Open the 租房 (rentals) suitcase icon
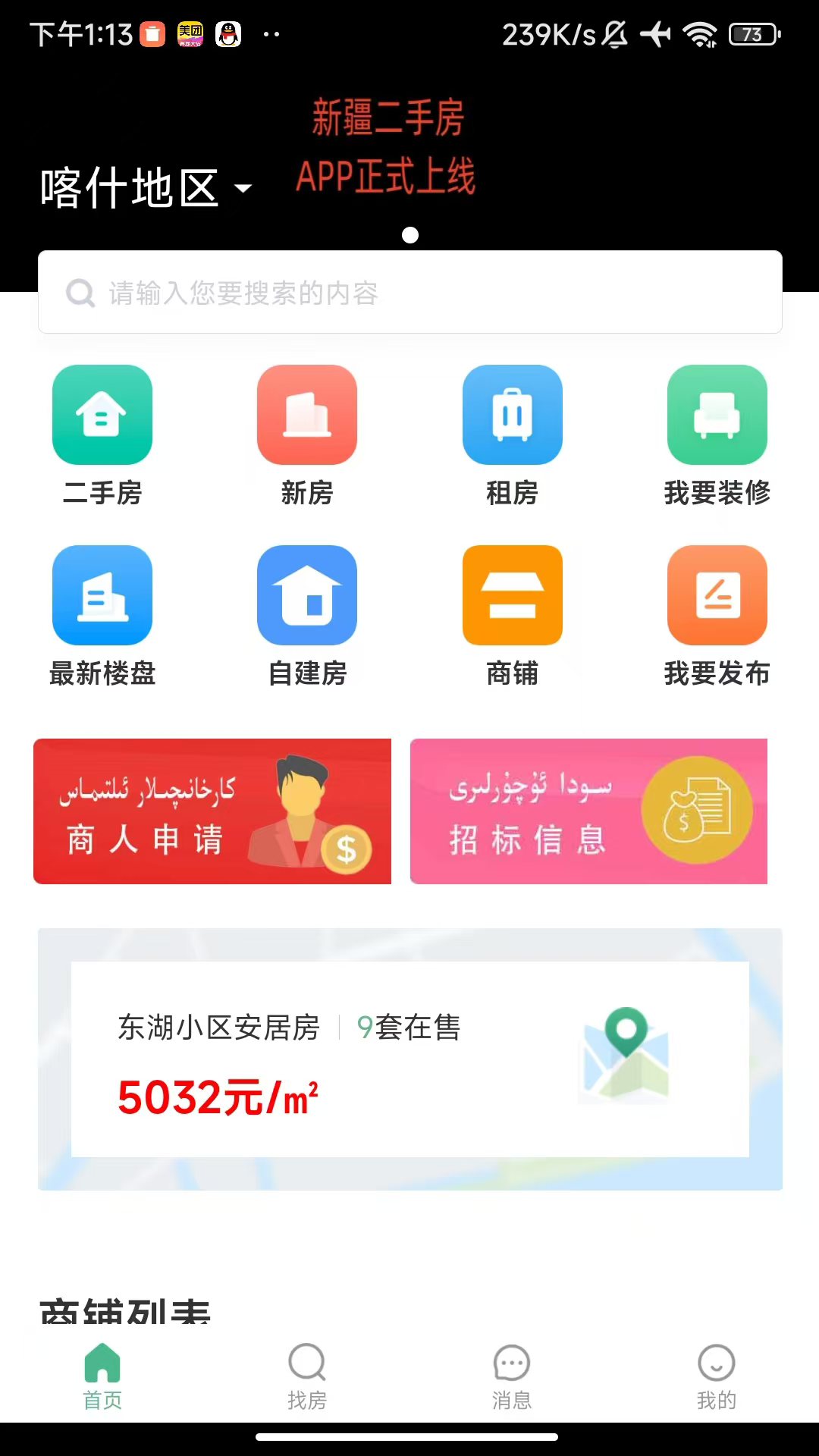This screenshot has width=819, height=1456. tap(512, 415)
